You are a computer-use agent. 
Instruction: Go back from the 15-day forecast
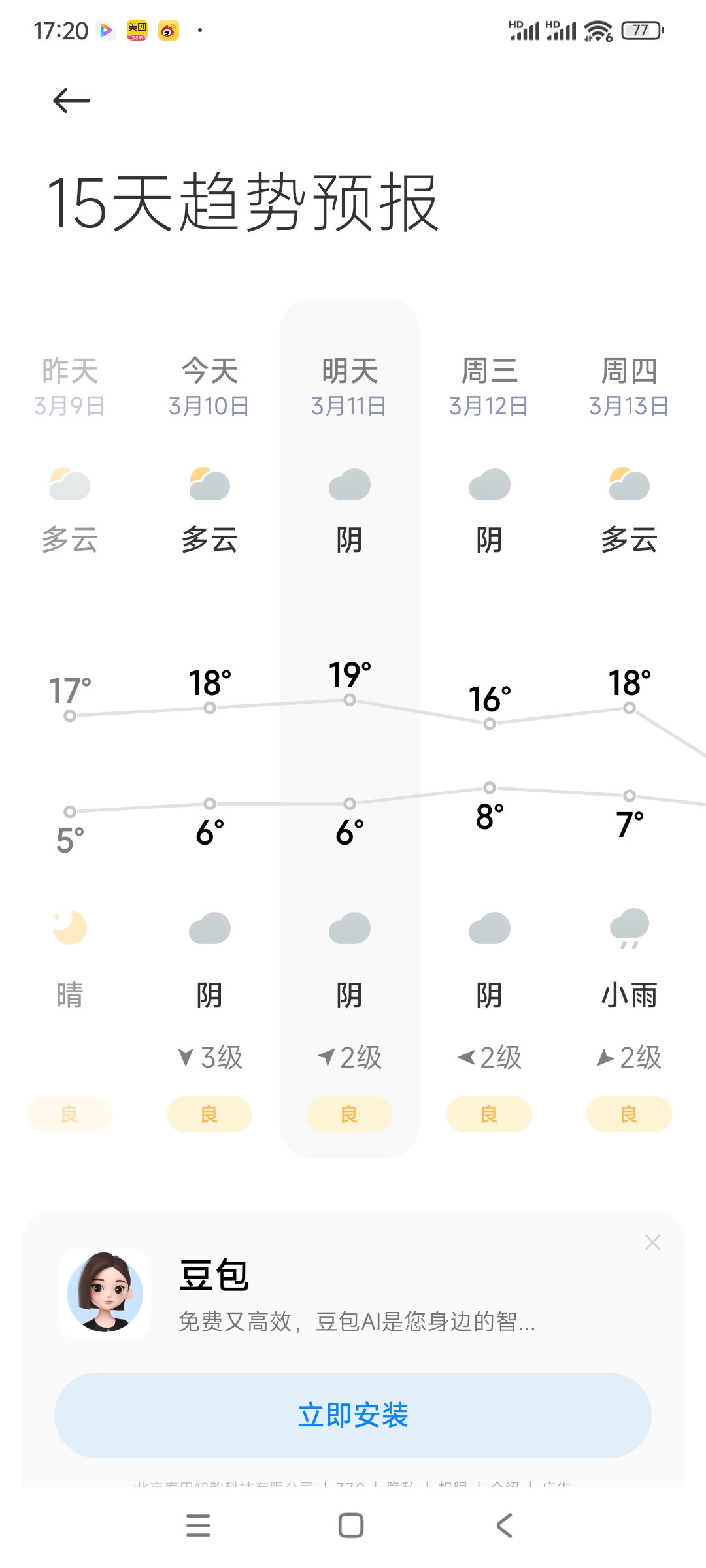[x=71, y=101]
